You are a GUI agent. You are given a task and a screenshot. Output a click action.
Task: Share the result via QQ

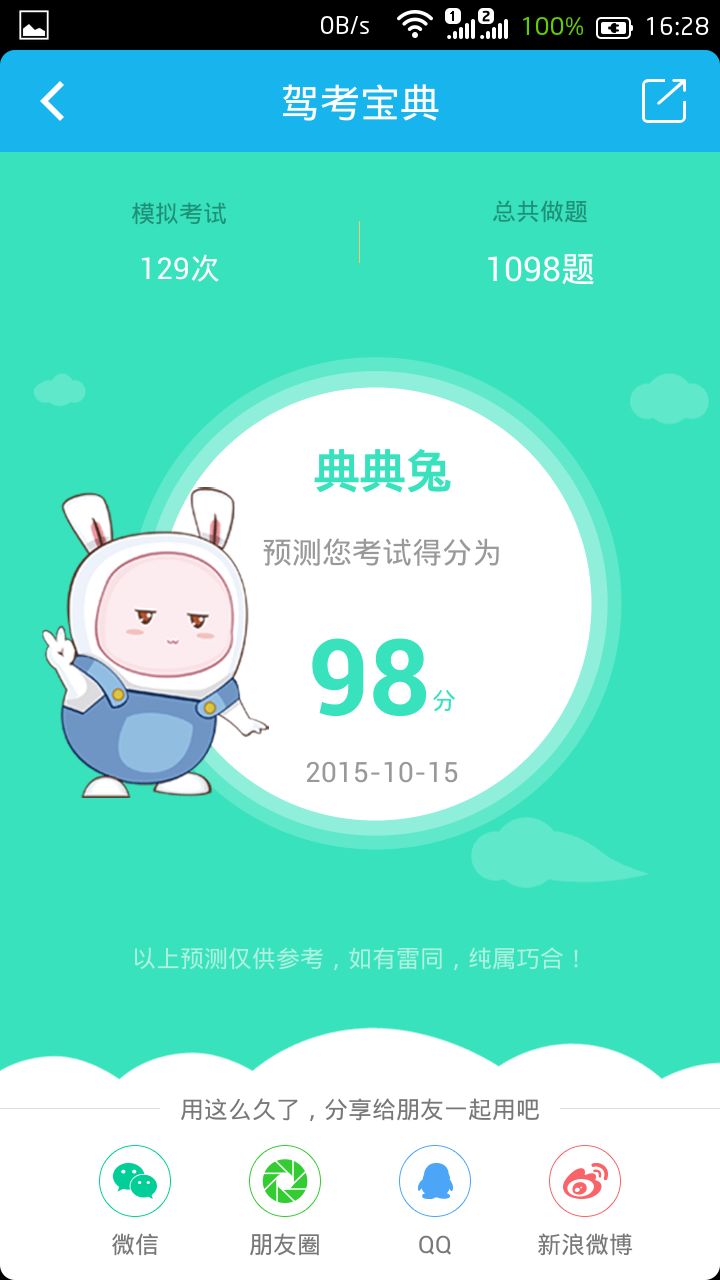435,1181
